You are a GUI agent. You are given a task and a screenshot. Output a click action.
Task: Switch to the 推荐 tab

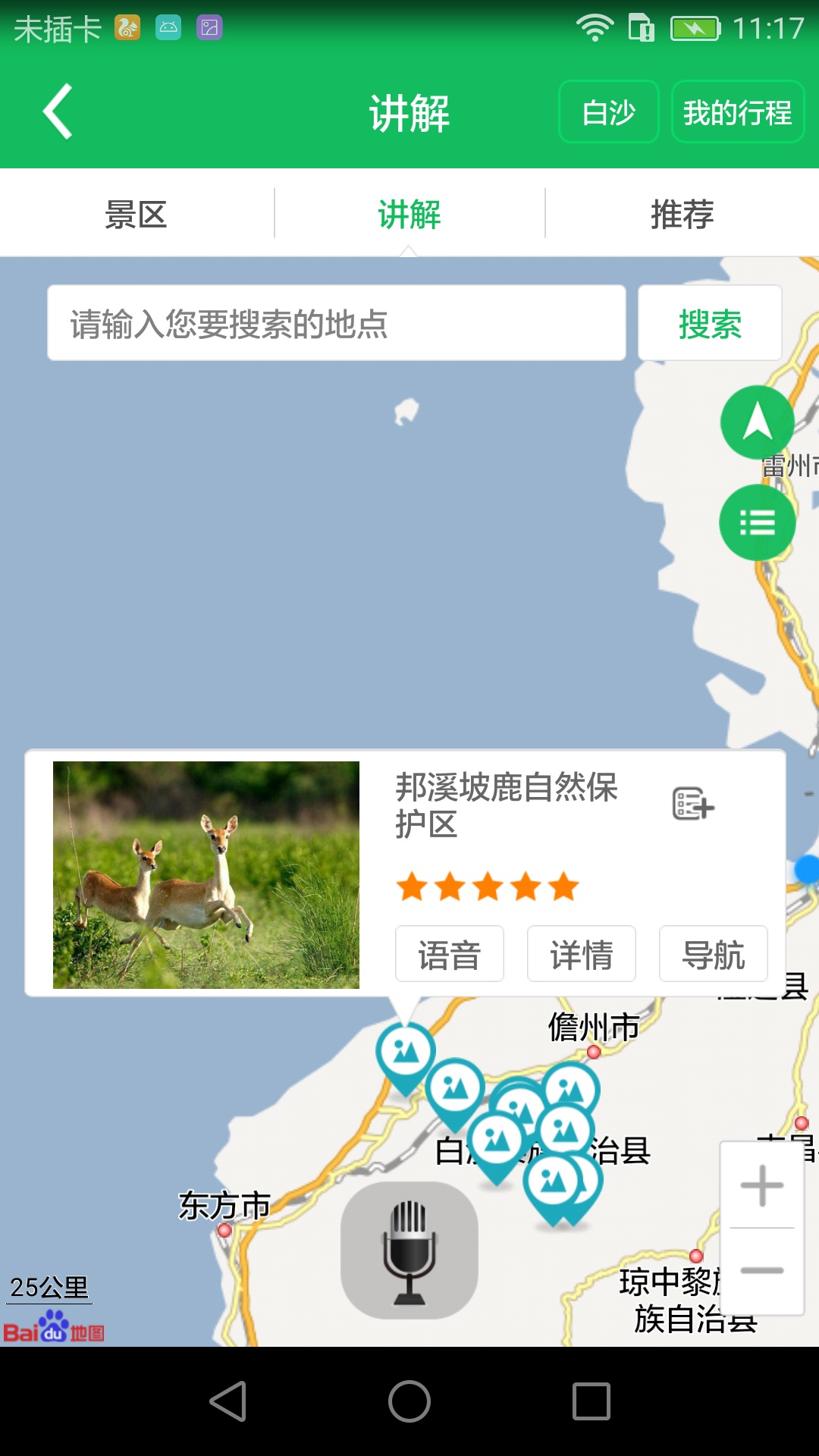click(681, 215)
